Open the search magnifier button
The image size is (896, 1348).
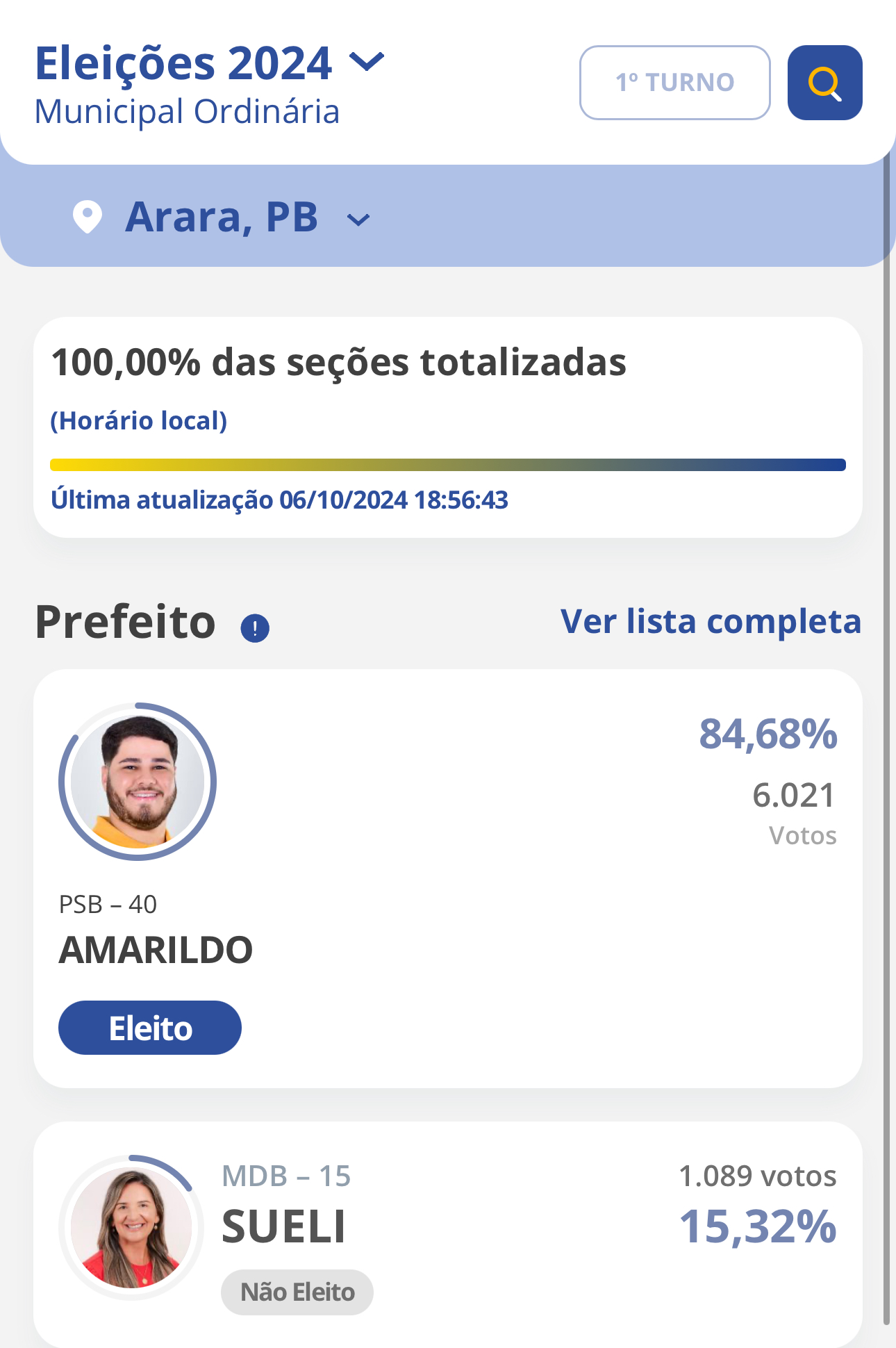click(824, 83)
